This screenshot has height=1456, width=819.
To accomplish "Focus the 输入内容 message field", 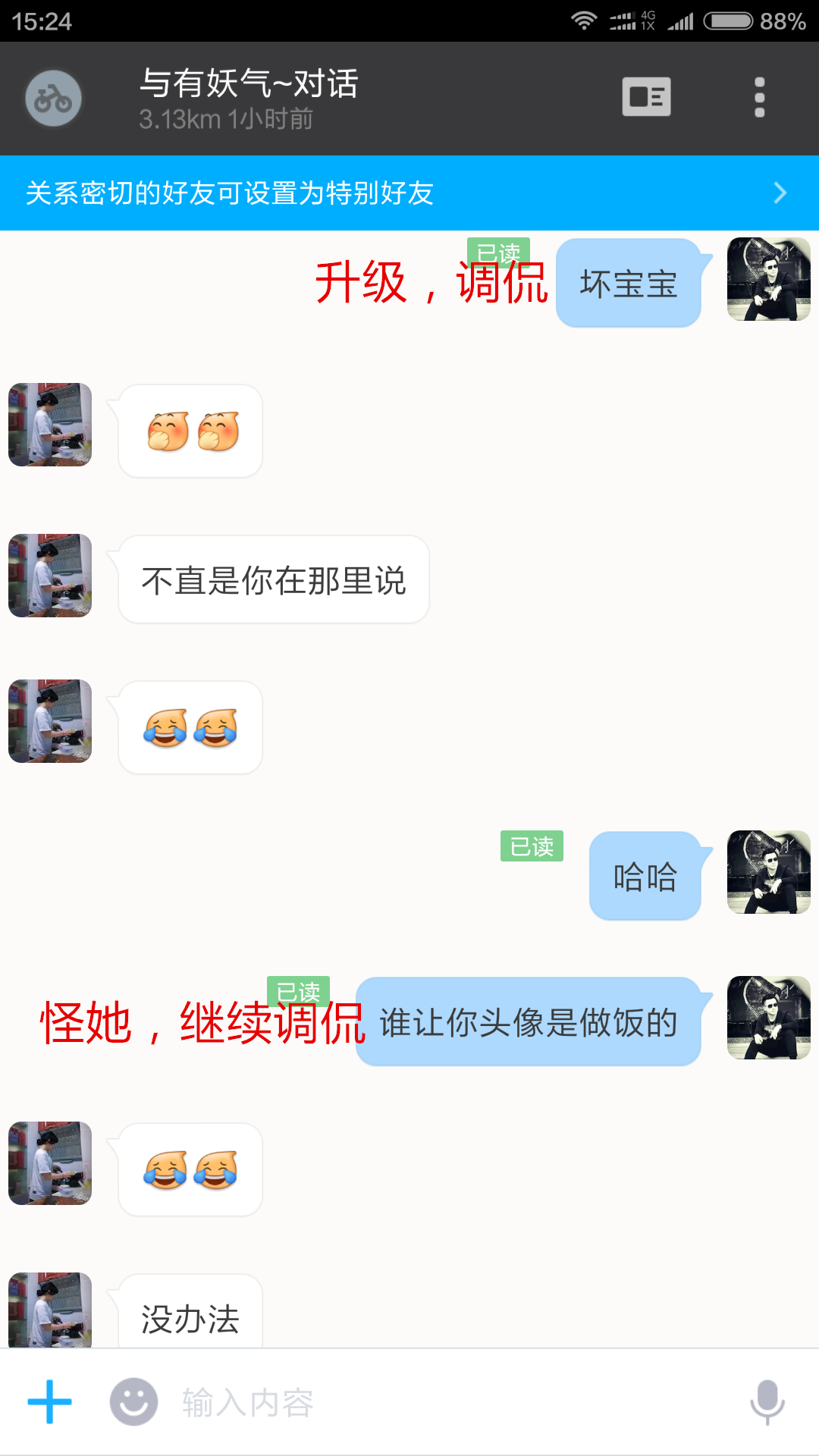I will coord(447,1402).
